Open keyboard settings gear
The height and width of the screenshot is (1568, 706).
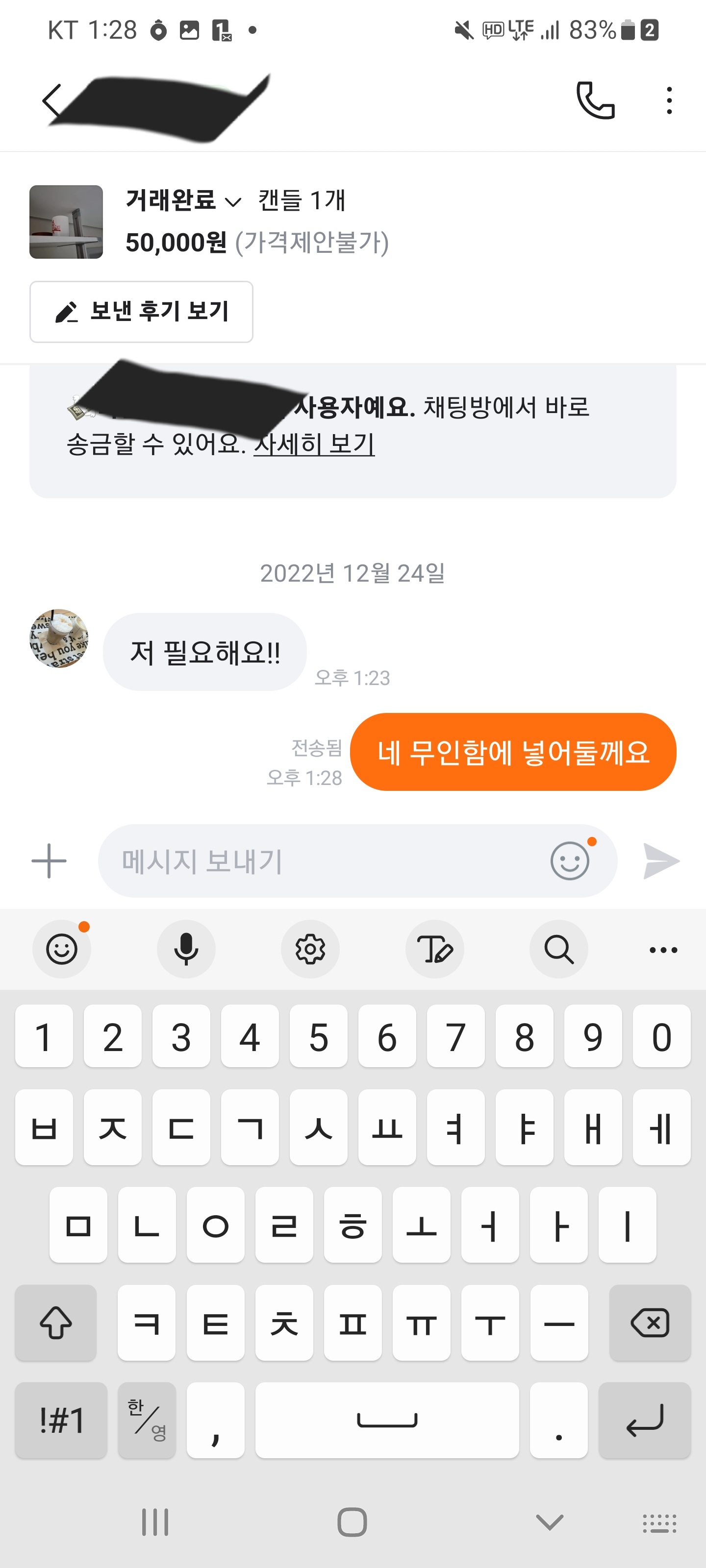pyautogui.click(x=310, y=949)
